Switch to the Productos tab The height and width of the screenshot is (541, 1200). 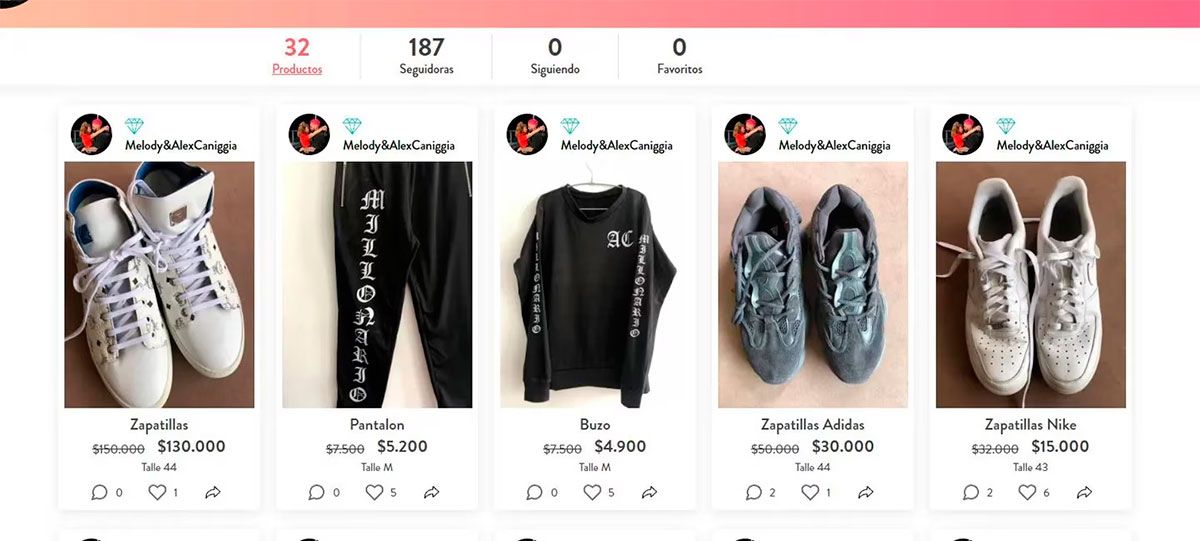297,56
